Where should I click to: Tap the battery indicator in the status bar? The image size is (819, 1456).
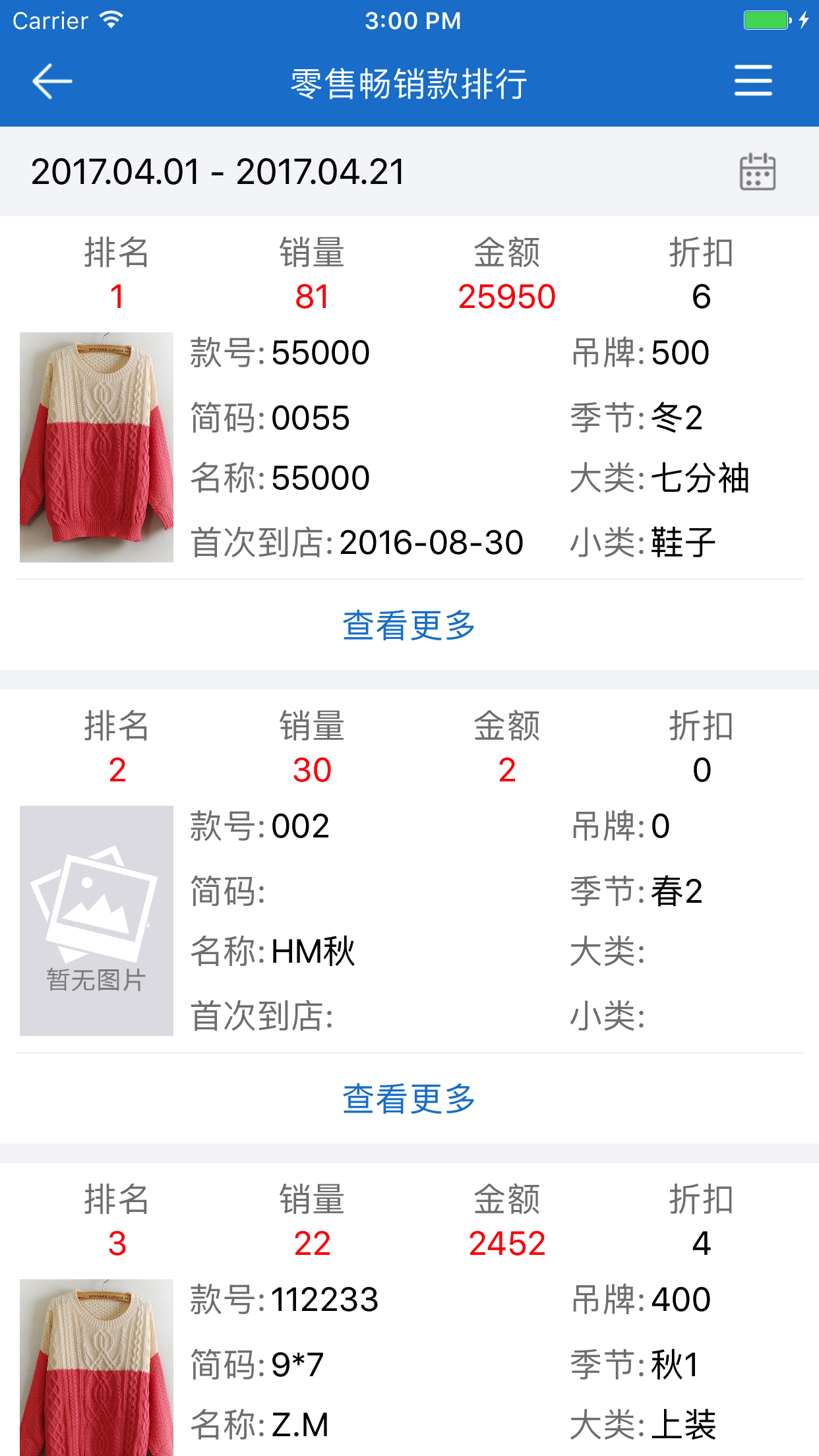[765, 19]
